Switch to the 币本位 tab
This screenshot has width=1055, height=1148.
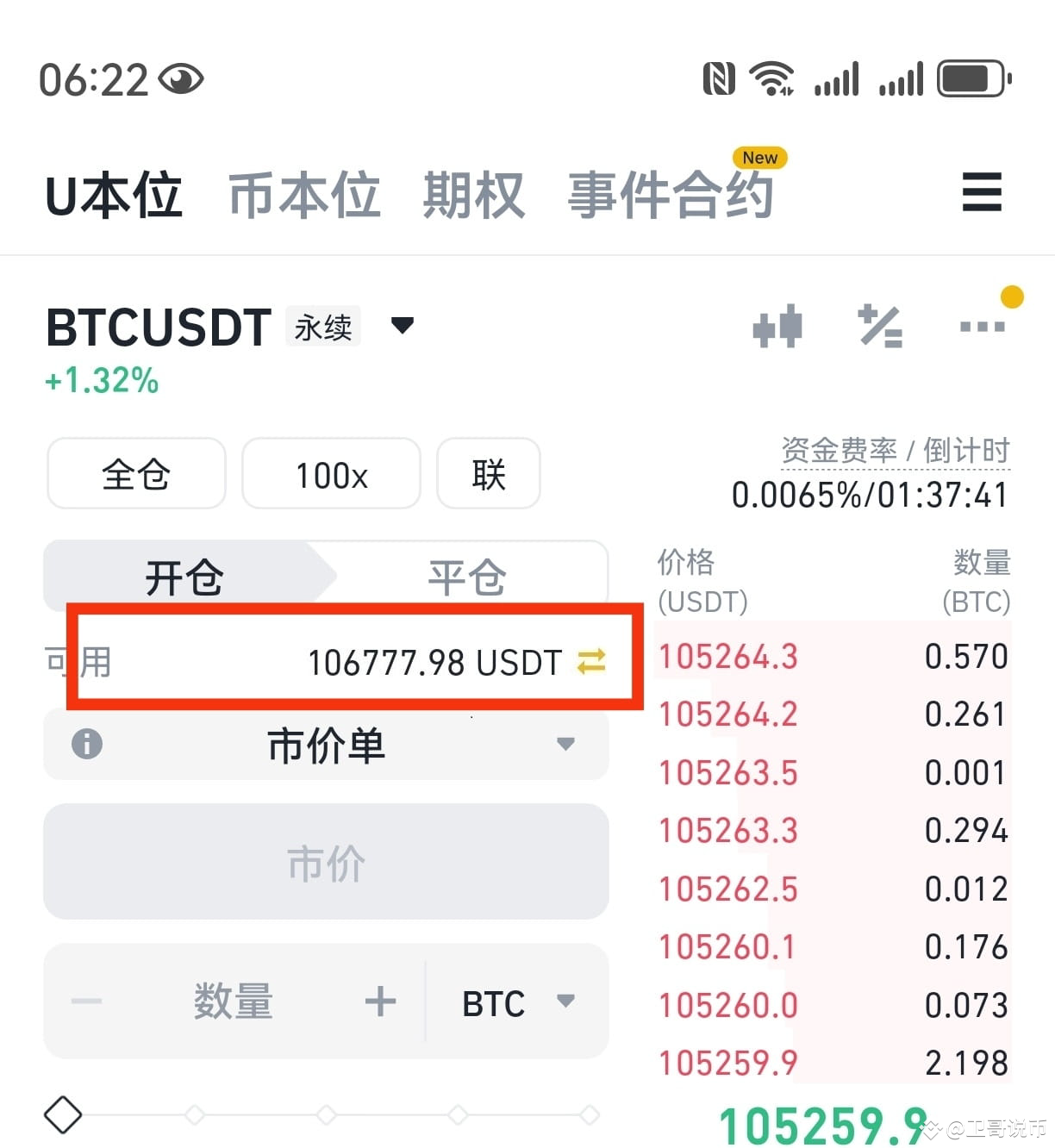(x=303, y=195)
